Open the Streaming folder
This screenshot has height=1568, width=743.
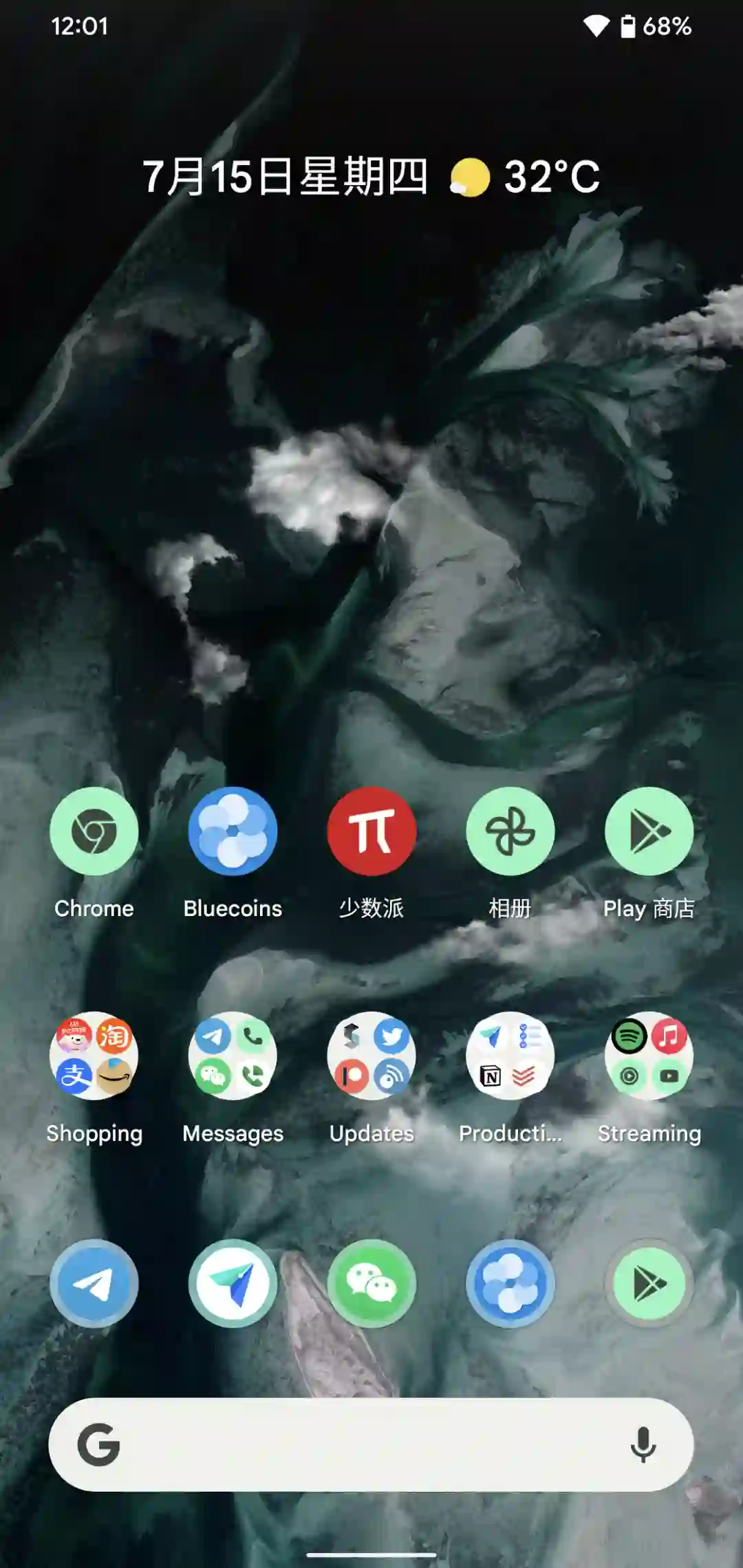tap(649, 1056)
